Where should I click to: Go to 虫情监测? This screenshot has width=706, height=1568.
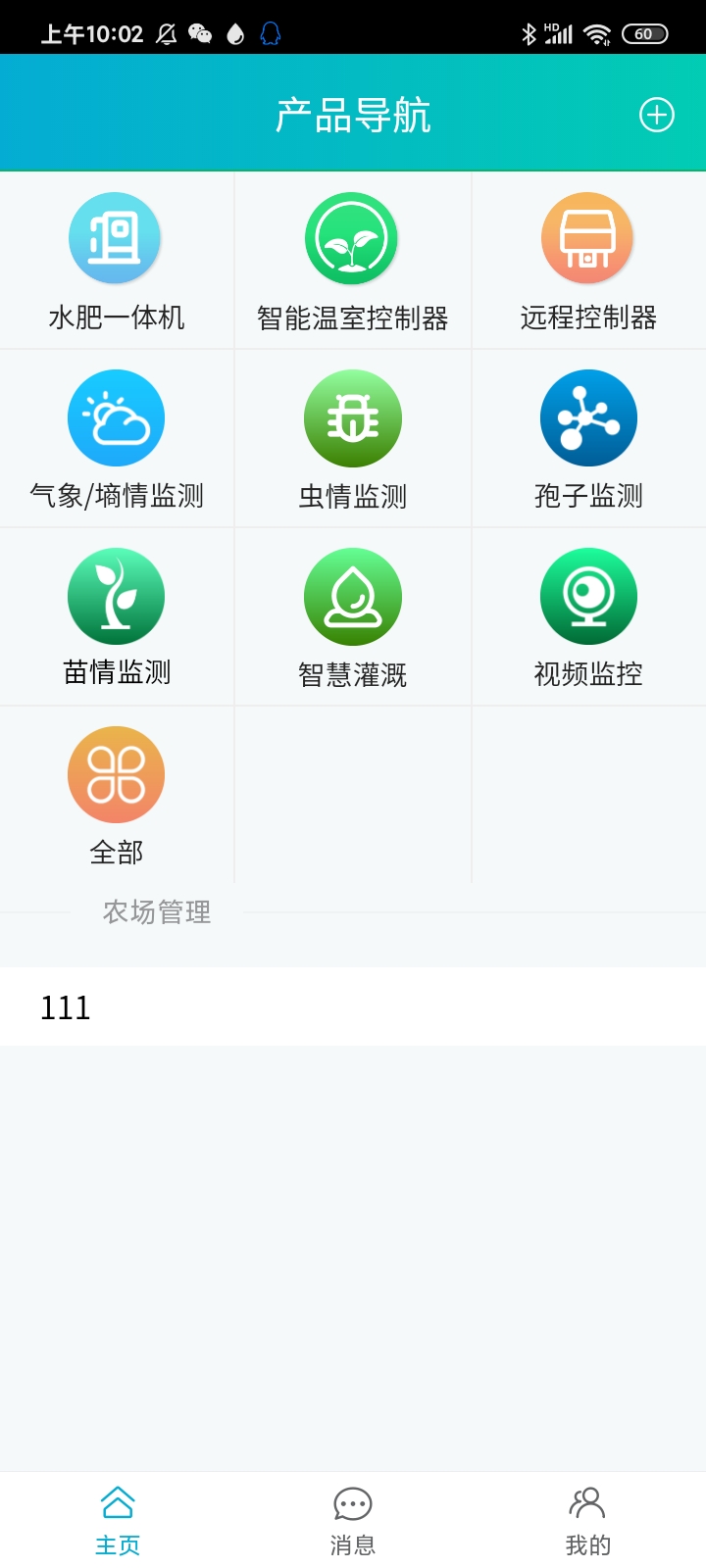tap(353, 439)
